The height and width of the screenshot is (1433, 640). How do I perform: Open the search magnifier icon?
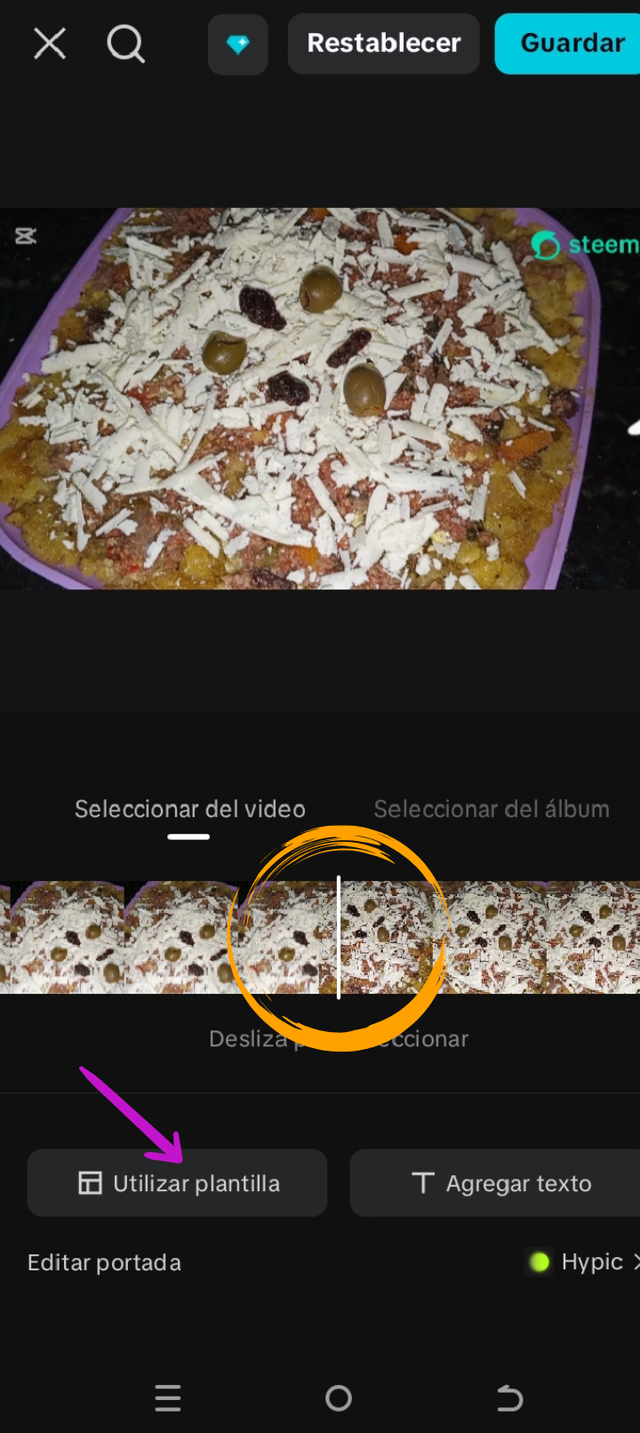[x=126, y=44]
